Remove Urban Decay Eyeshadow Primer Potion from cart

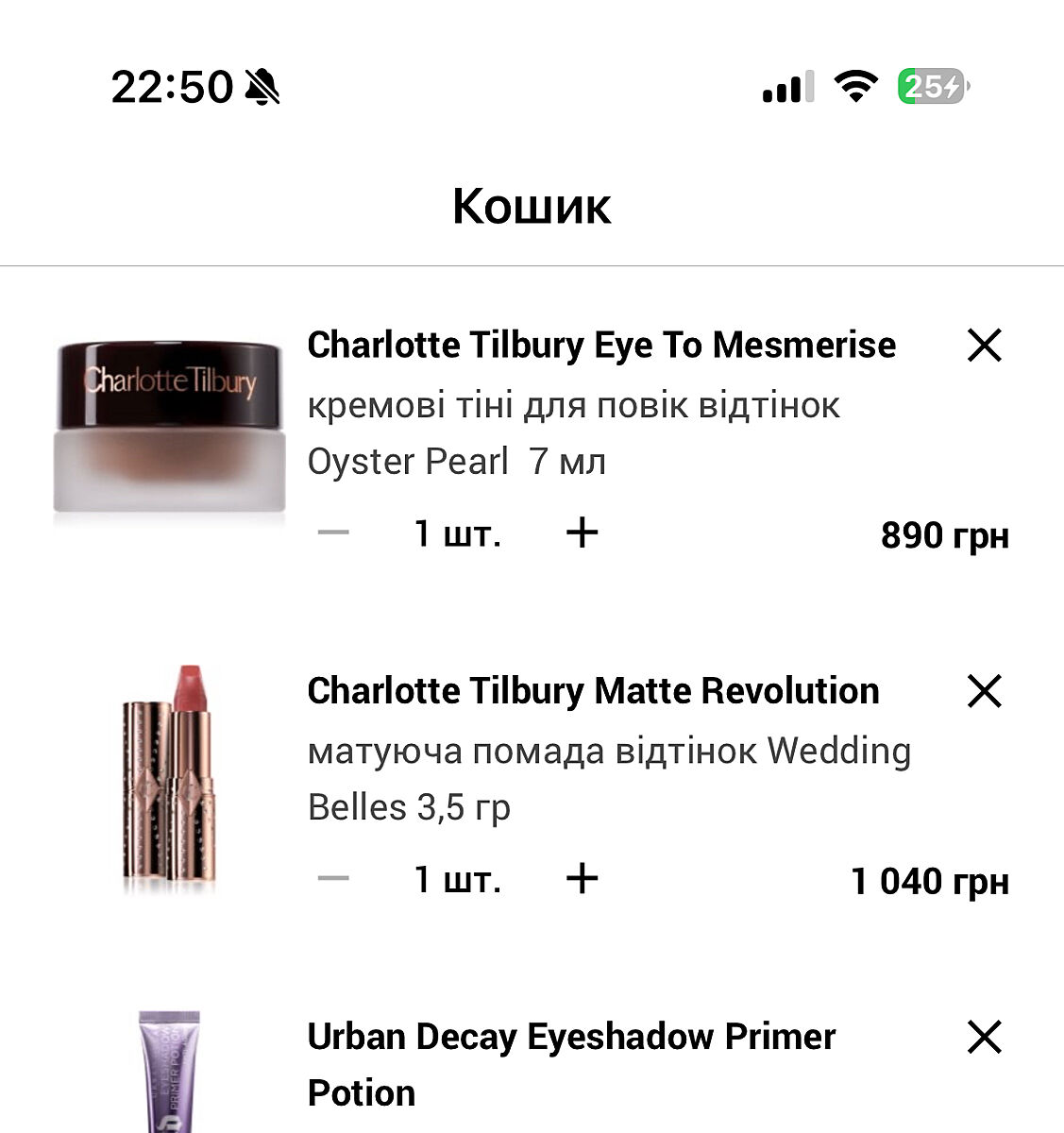click(984, 1037)
